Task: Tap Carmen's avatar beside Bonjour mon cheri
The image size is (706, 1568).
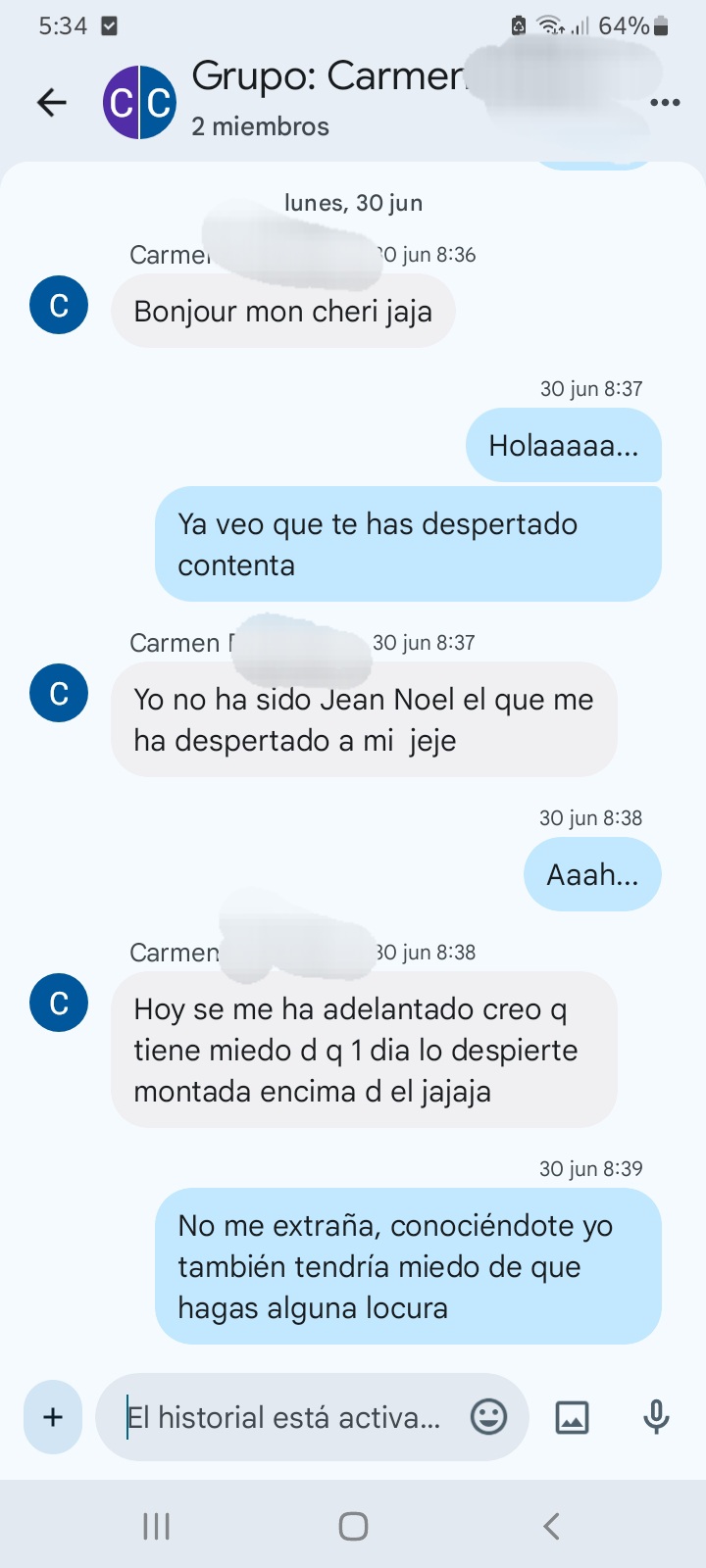Action: [x=59, y=306]
